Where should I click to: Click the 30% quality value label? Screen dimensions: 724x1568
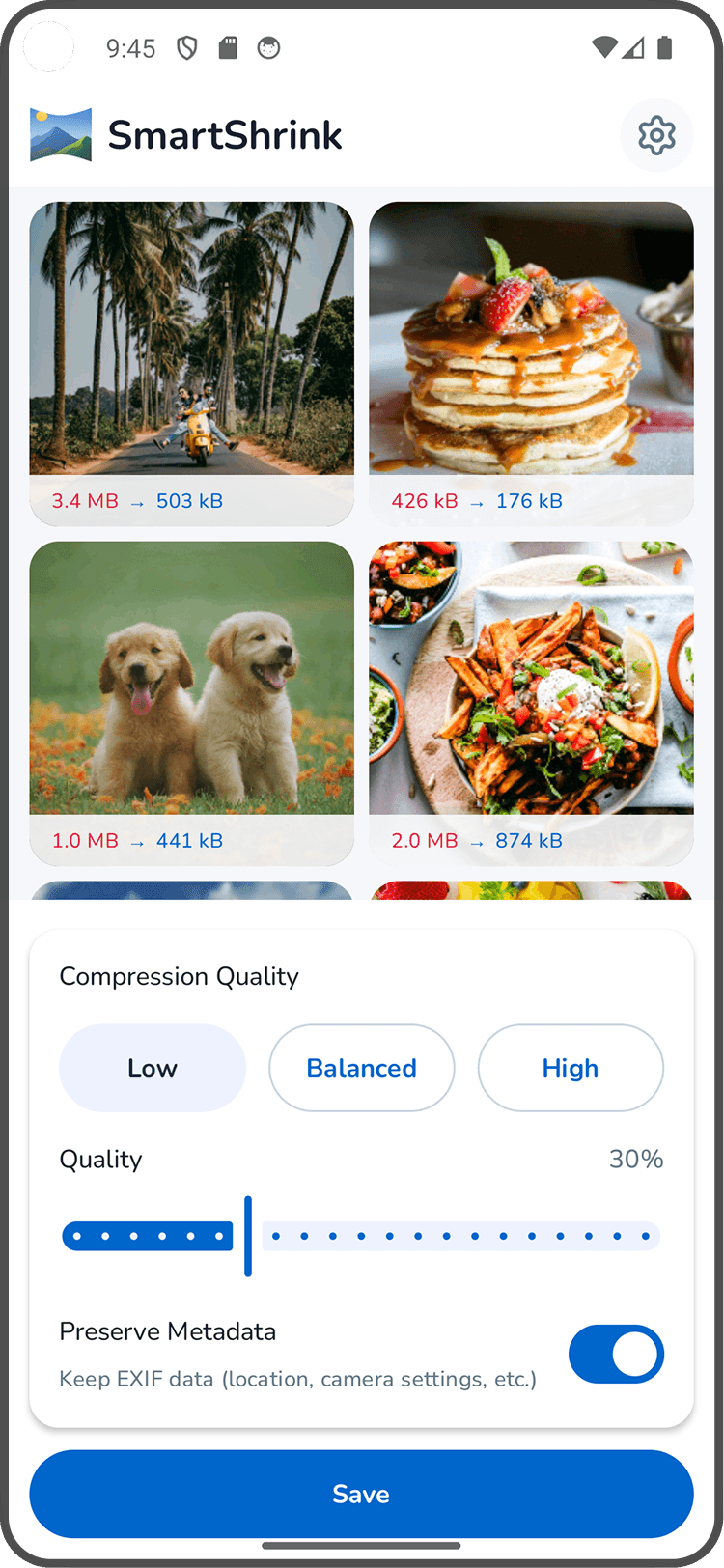(635, 1159)
